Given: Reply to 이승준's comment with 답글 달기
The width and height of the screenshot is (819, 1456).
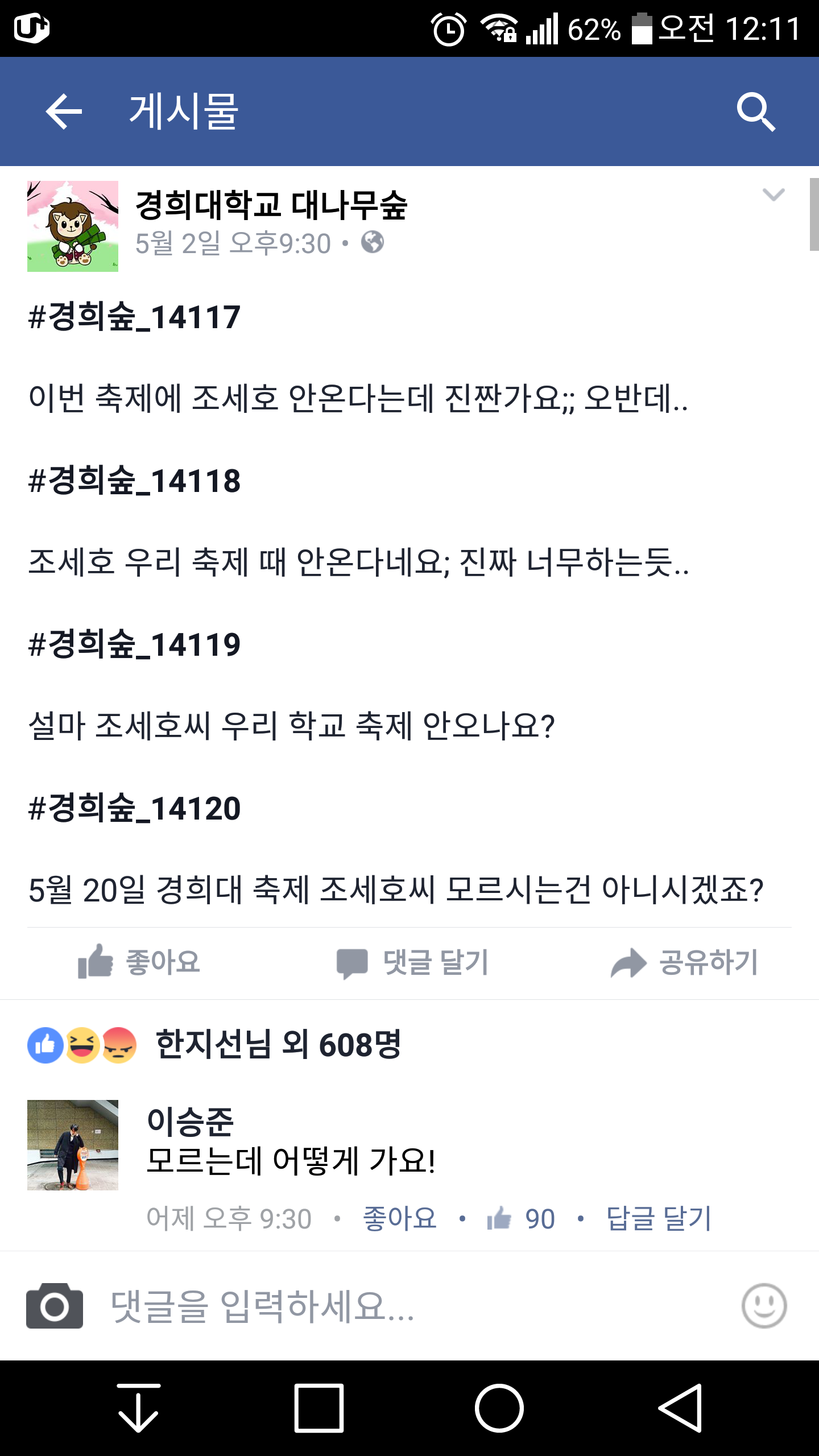Looking at the screenshot, I should [x=659, y=1219].
